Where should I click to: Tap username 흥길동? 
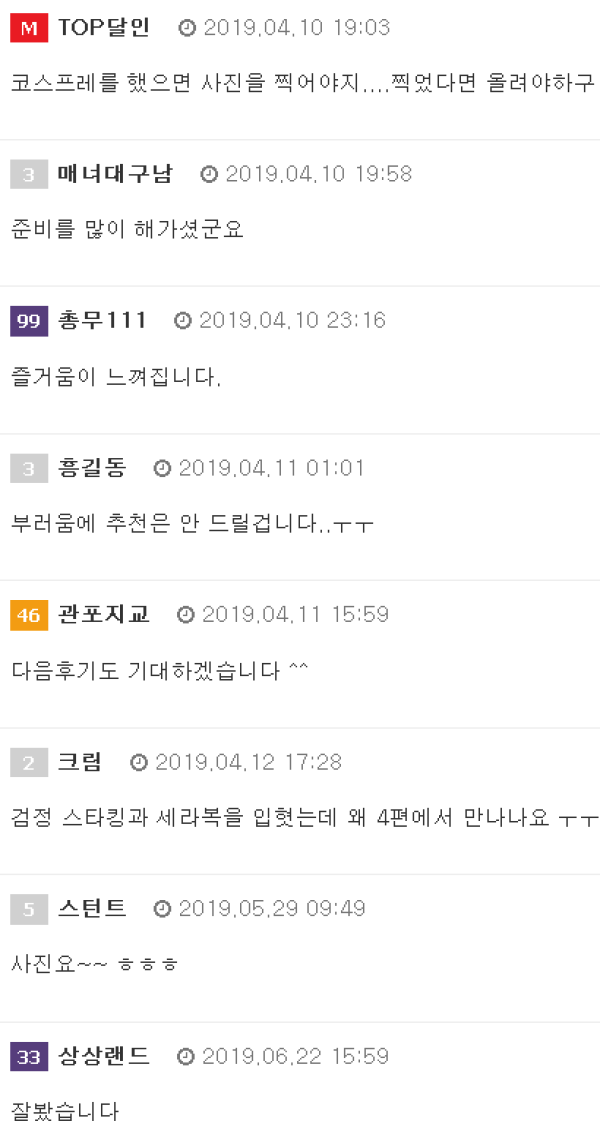pos(92,468)
